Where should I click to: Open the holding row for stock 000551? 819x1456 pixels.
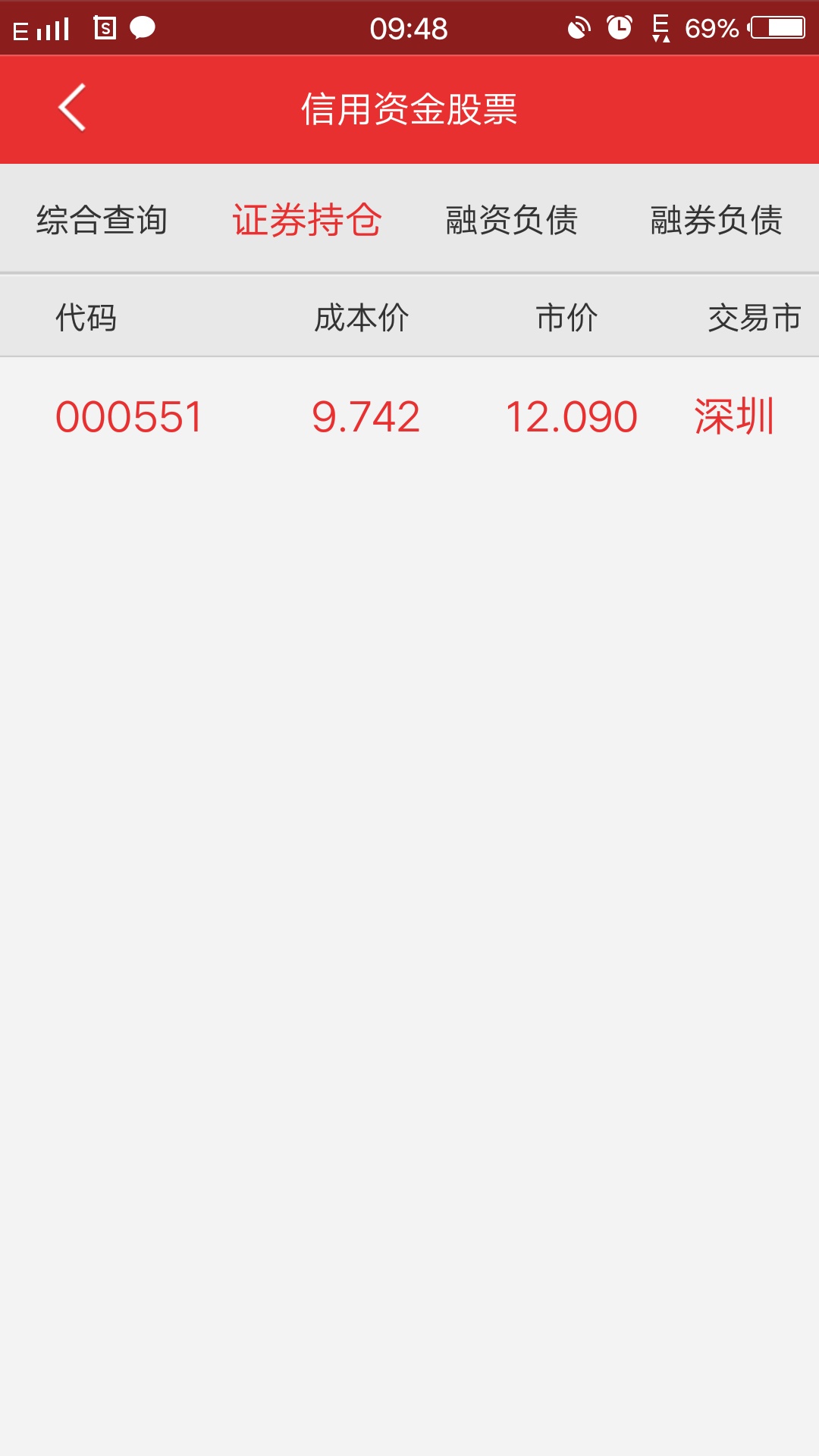(x=409, y=417)
